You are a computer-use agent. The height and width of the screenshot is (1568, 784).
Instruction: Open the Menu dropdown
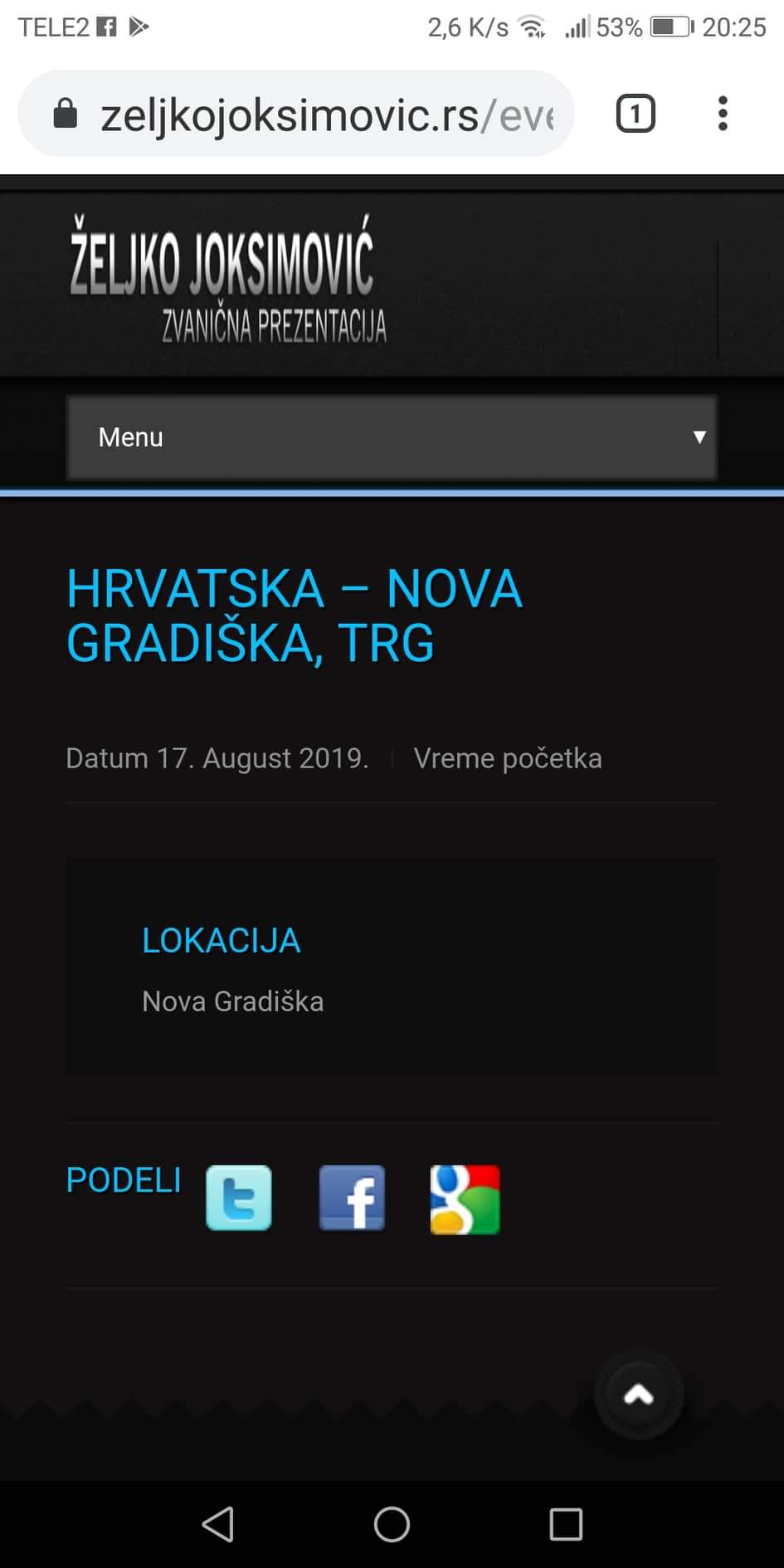[x=390, y=437]
